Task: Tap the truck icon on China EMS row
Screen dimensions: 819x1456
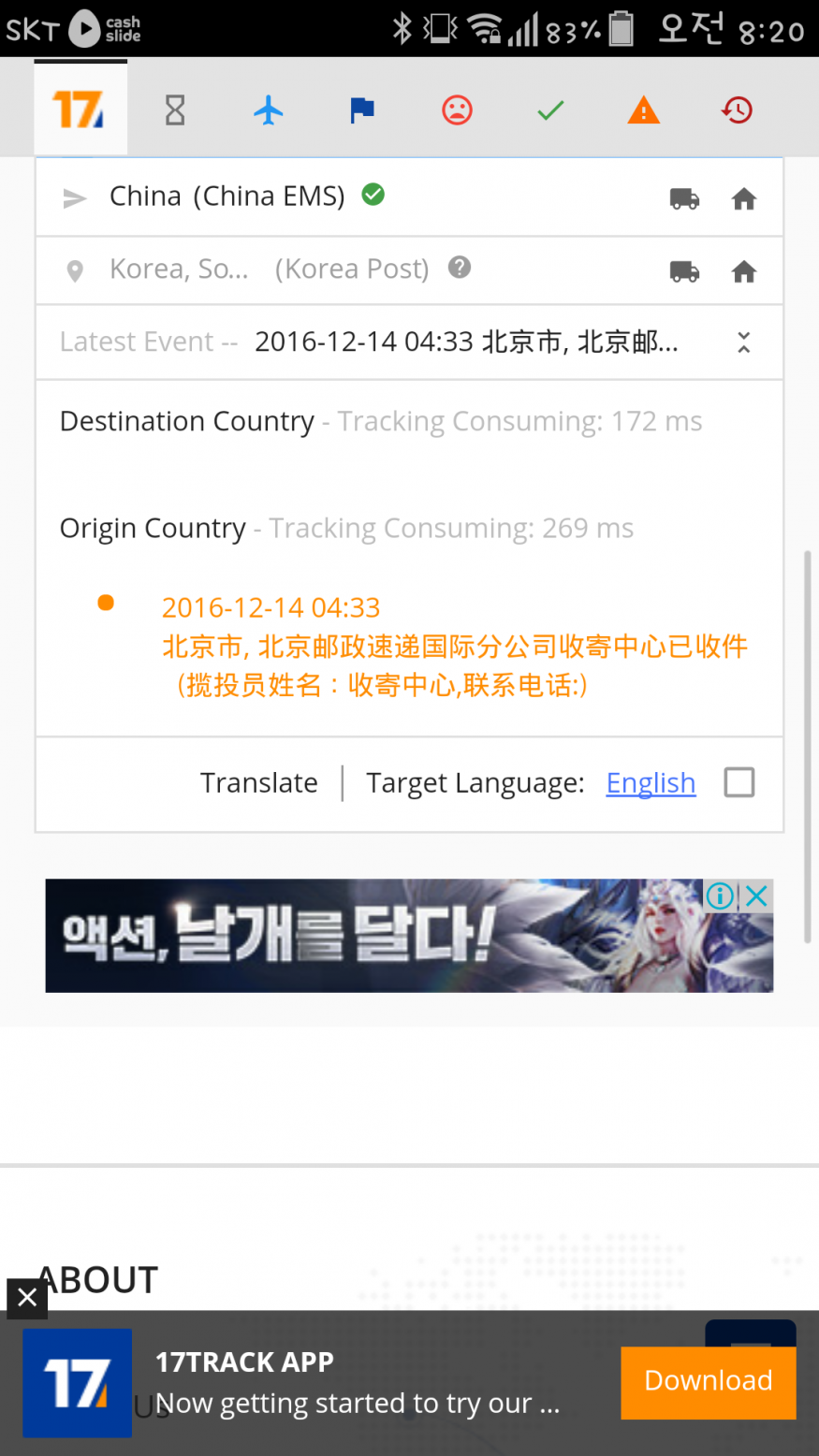Action: [684, 198]
